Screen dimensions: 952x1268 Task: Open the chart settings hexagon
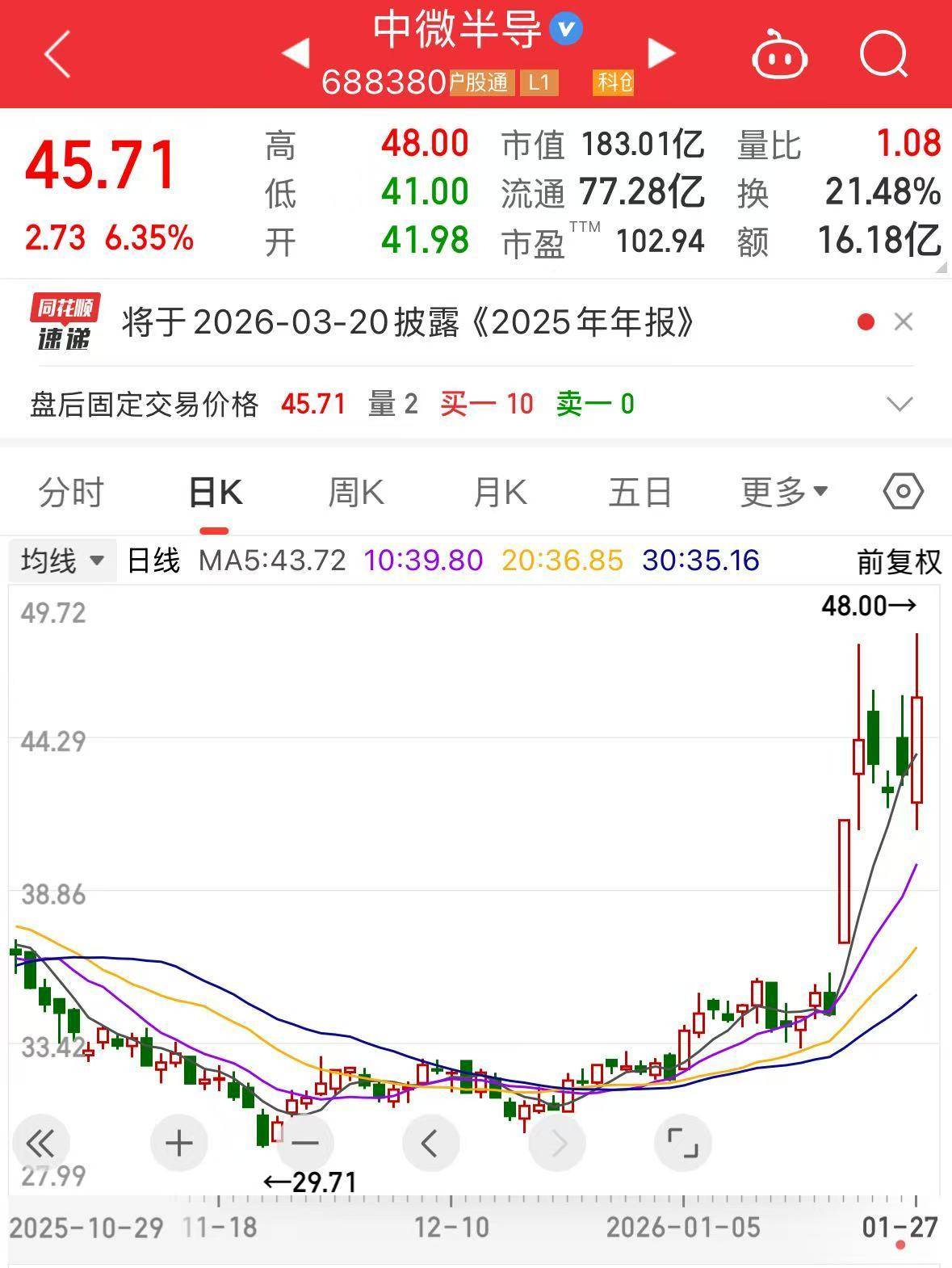904,491
